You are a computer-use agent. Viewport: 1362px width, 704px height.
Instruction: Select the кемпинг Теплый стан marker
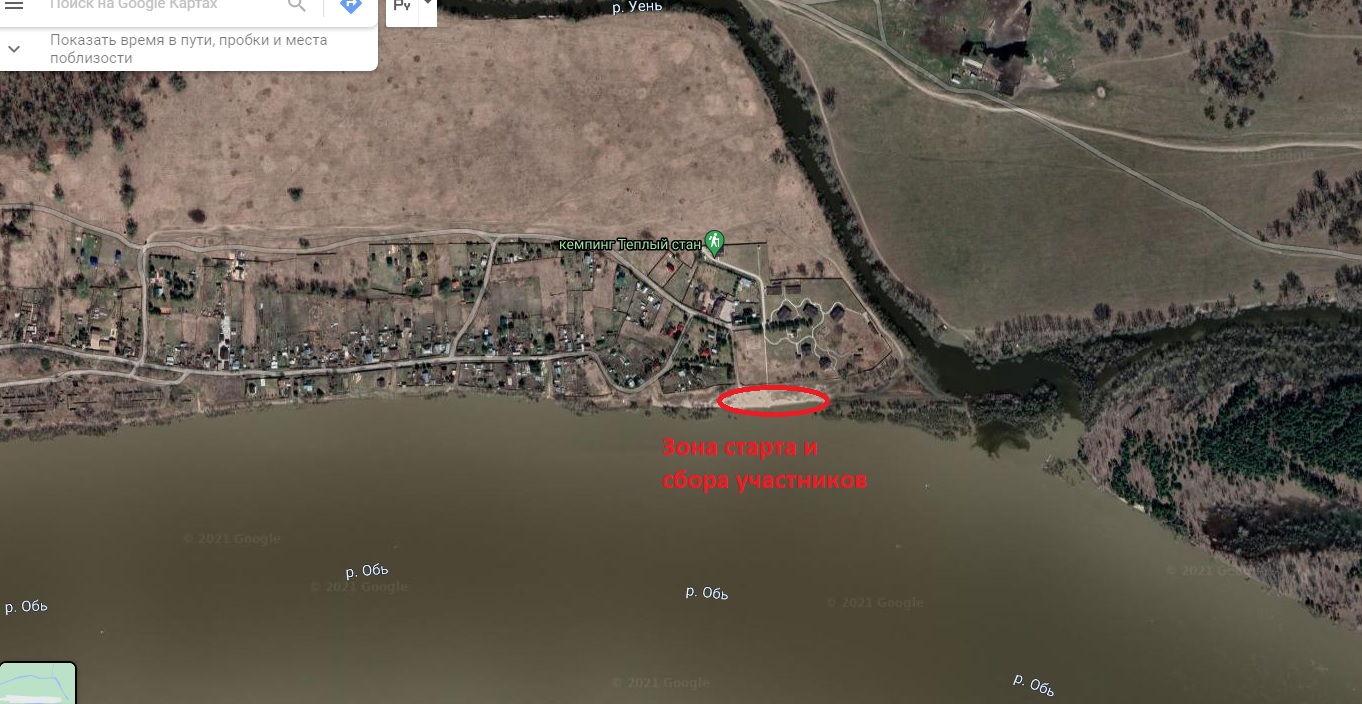pyautogui.click(x=714, y=241)
